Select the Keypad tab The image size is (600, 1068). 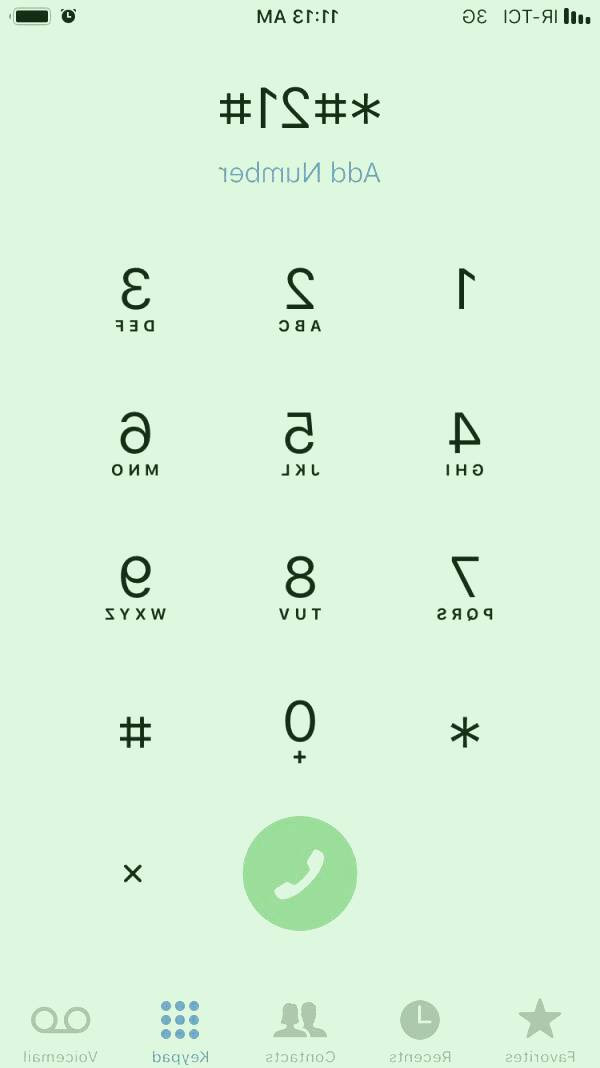180,1030
